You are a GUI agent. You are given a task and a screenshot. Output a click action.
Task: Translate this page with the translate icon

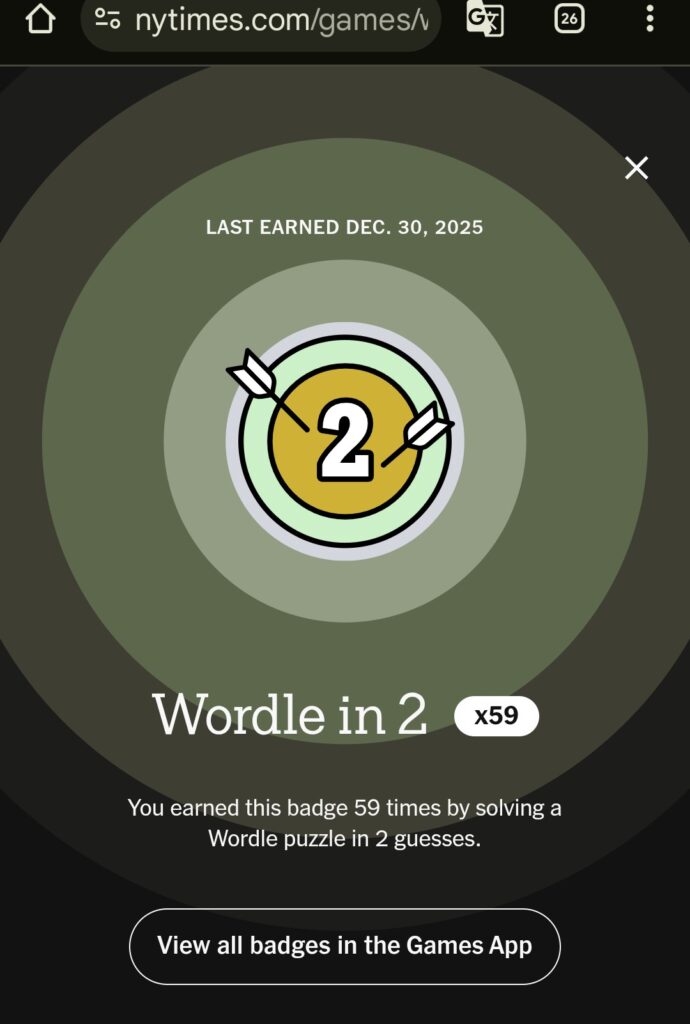(x=485, y=18)
